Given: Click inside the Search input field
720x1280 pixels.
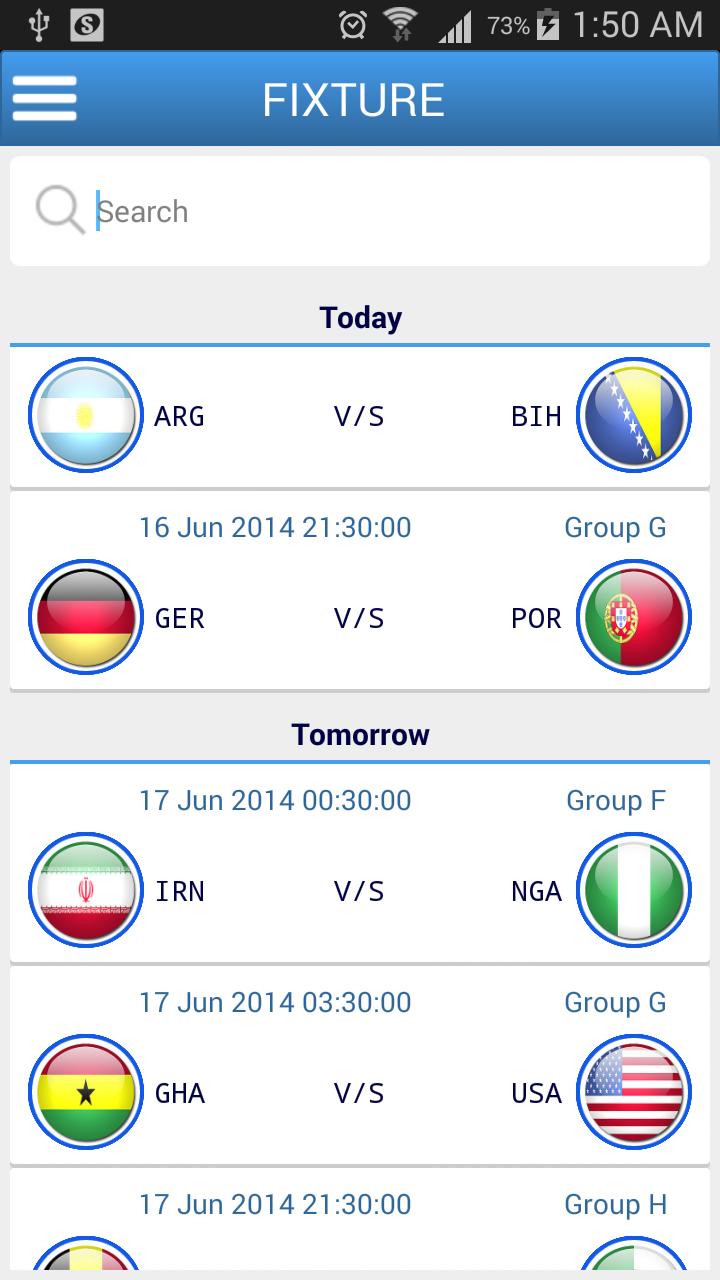Looking at the screenshot, I should point(300,210).
